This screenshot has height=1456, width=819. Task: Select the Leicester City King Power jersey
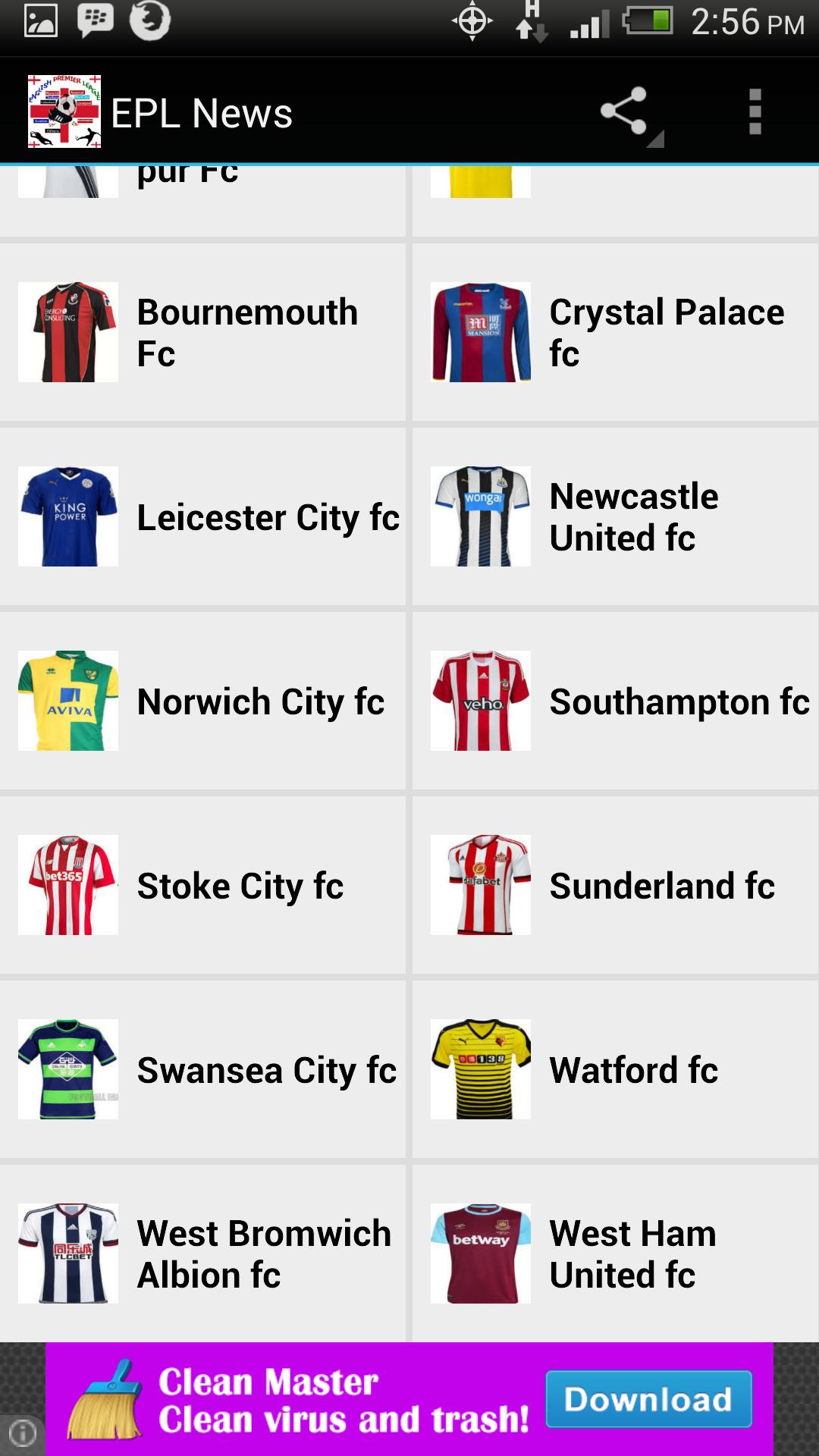click(x=67, y=516)
